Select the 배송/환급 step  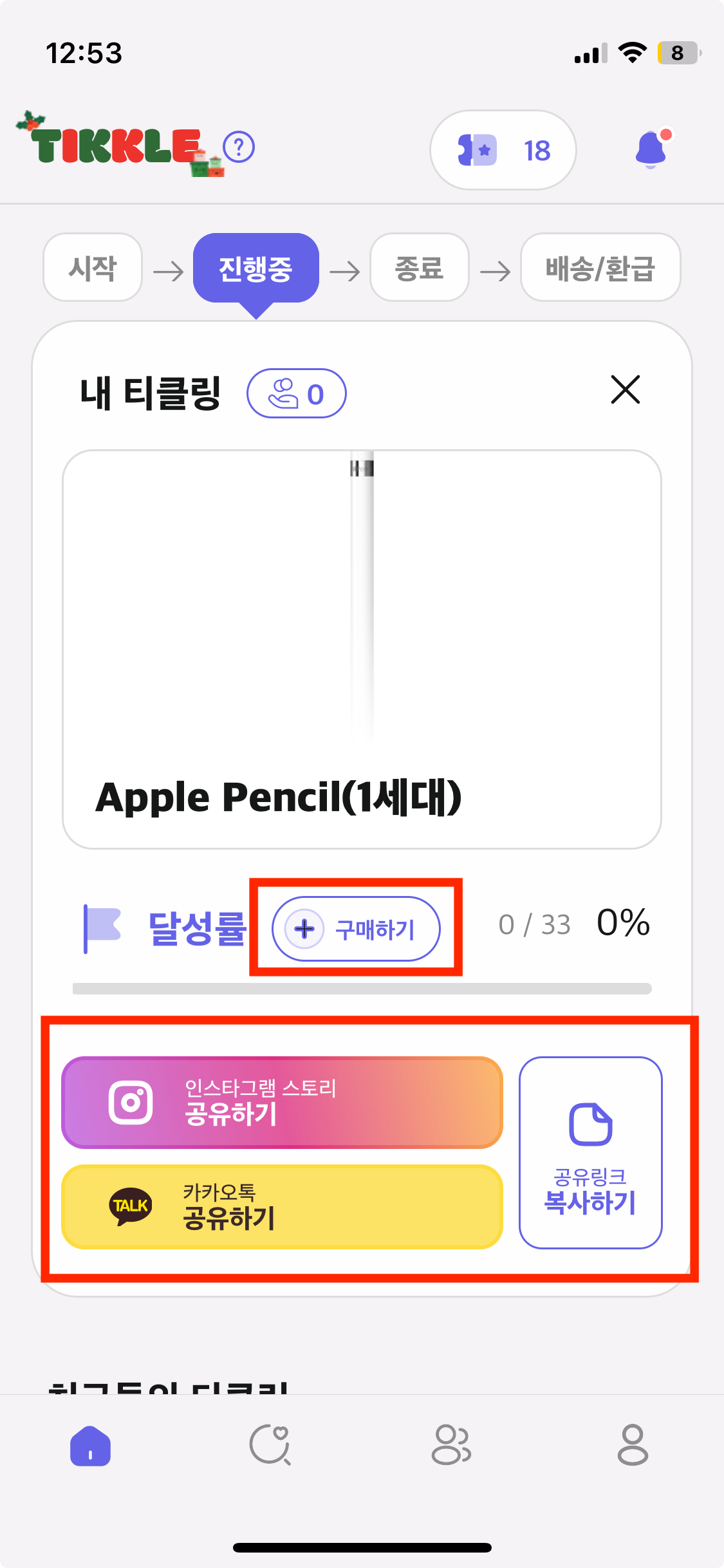click(600, 268)
